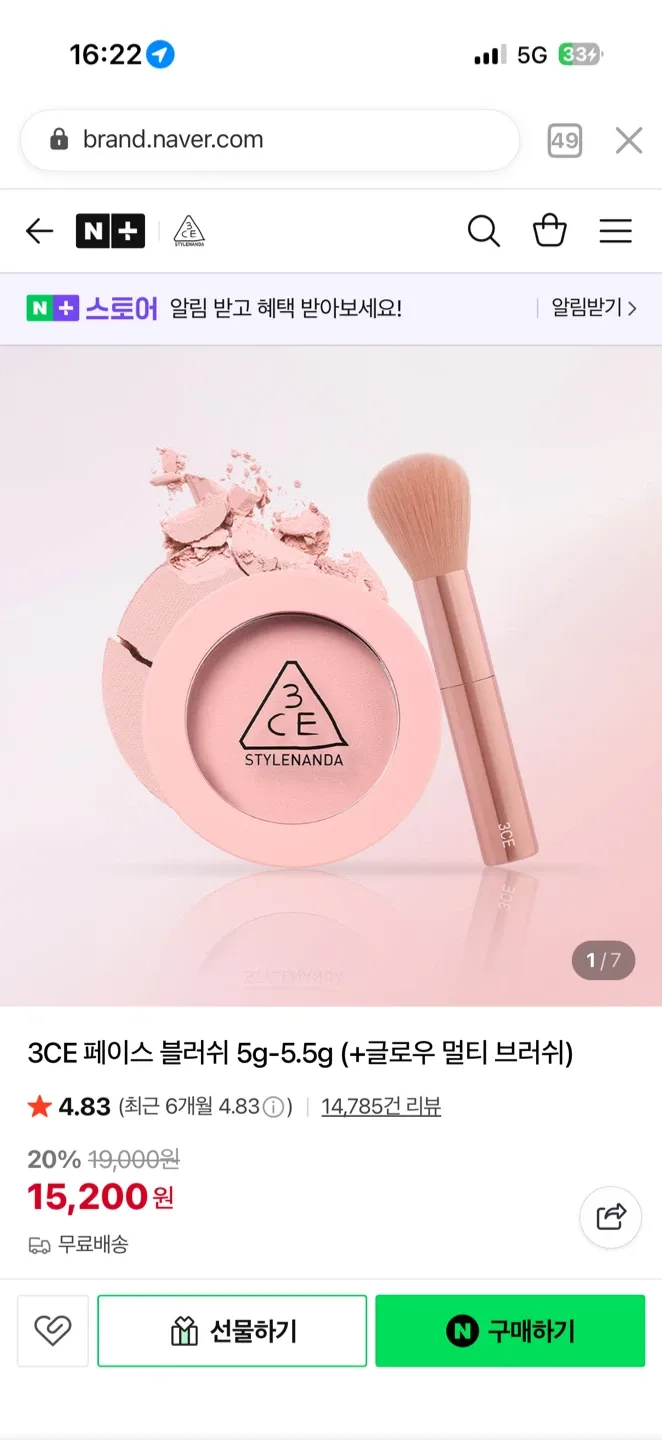Open the 14,785건 리뷰 reviews link
The image size is (662, 1440).
point(381,1107)
